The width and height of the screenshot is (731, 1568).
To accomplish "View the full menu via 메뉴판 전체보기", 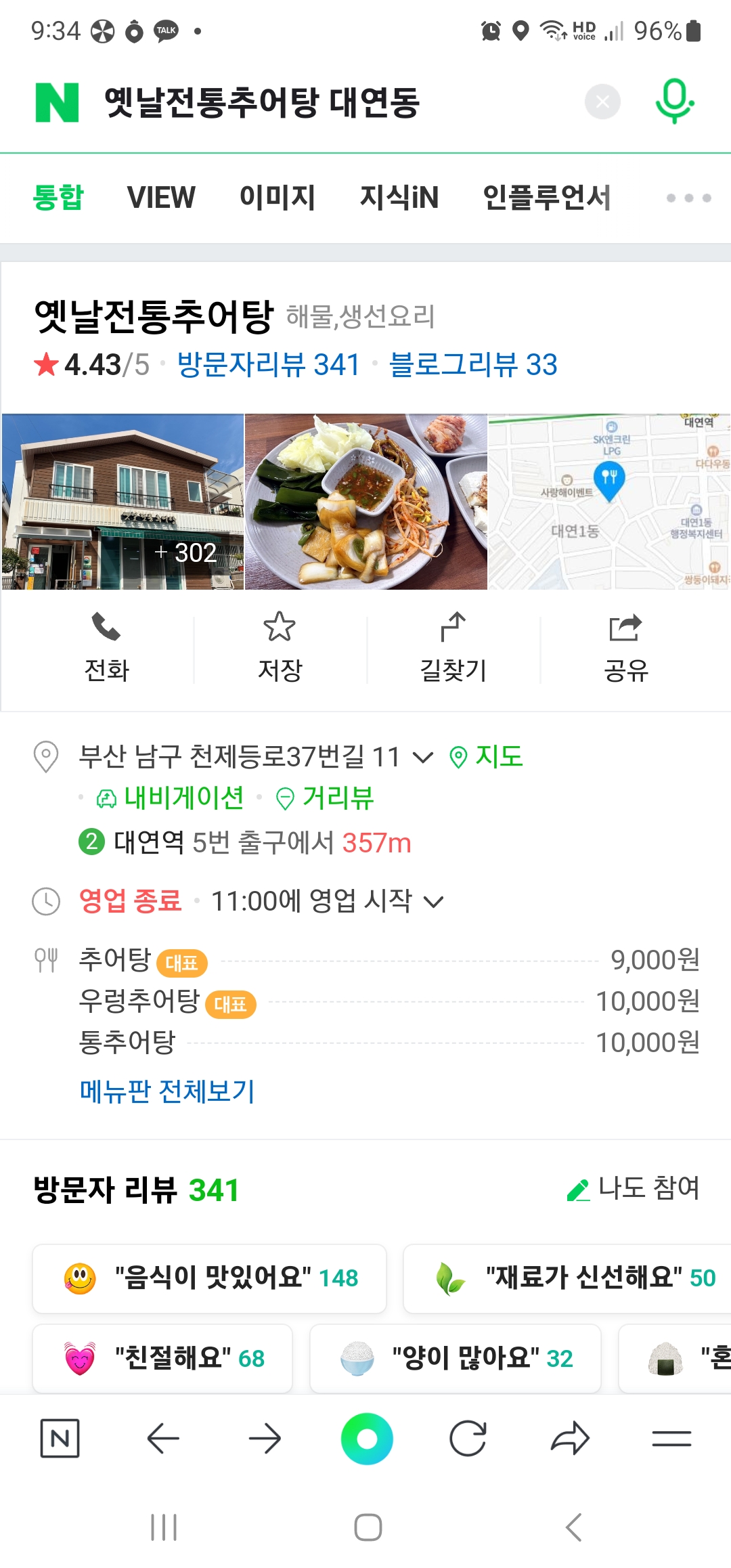I will pyautogui.click(x=167, y=1091).
